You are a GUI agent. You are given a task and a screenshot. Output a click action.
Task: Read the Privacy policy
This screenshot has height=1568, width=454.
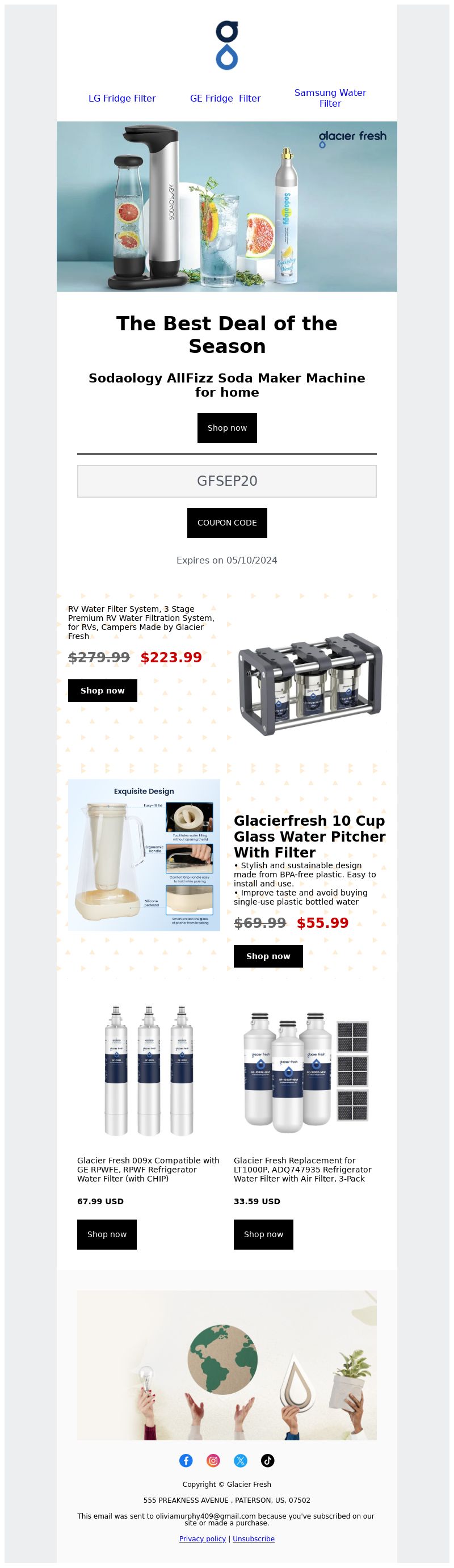(202, 1538)
